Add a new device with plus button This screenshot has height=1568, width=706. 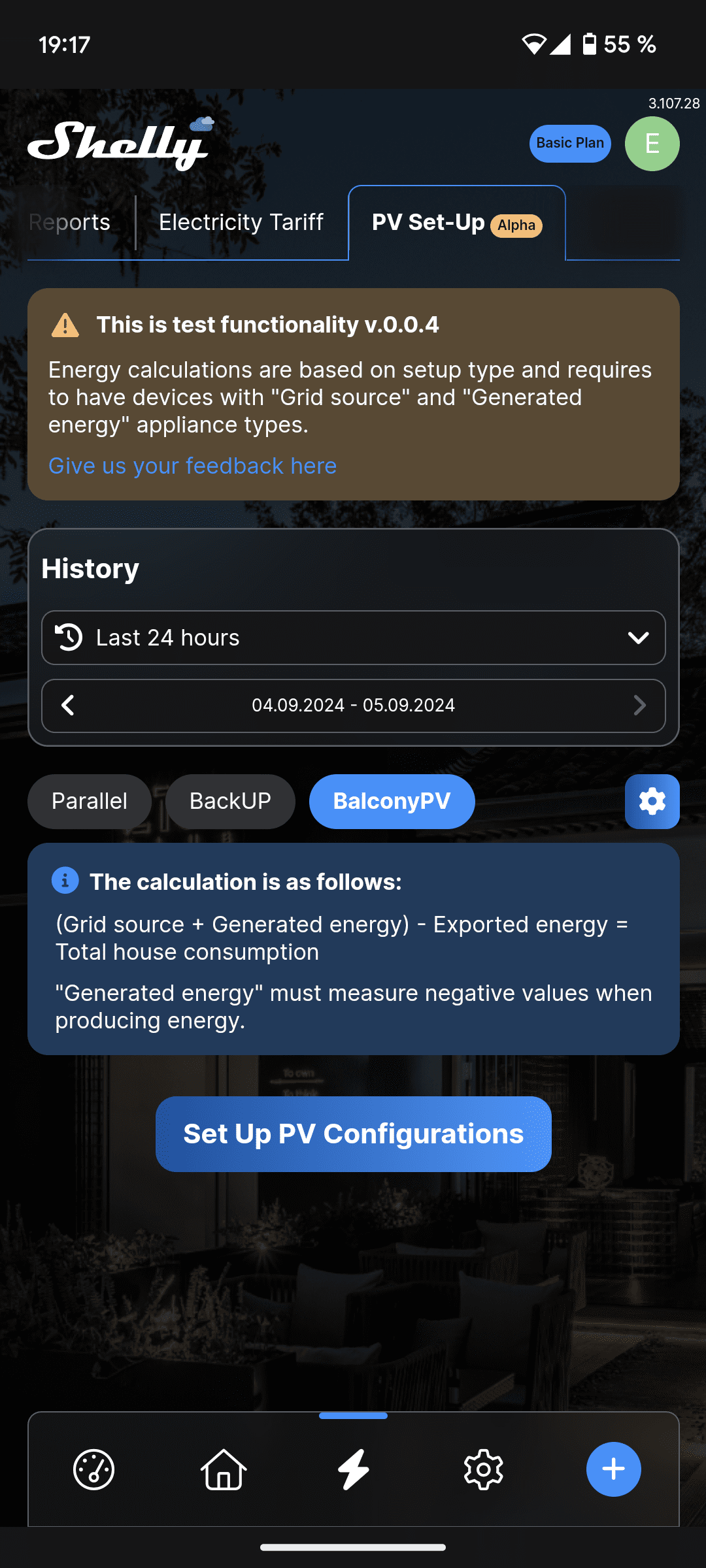coord(613,1469)
